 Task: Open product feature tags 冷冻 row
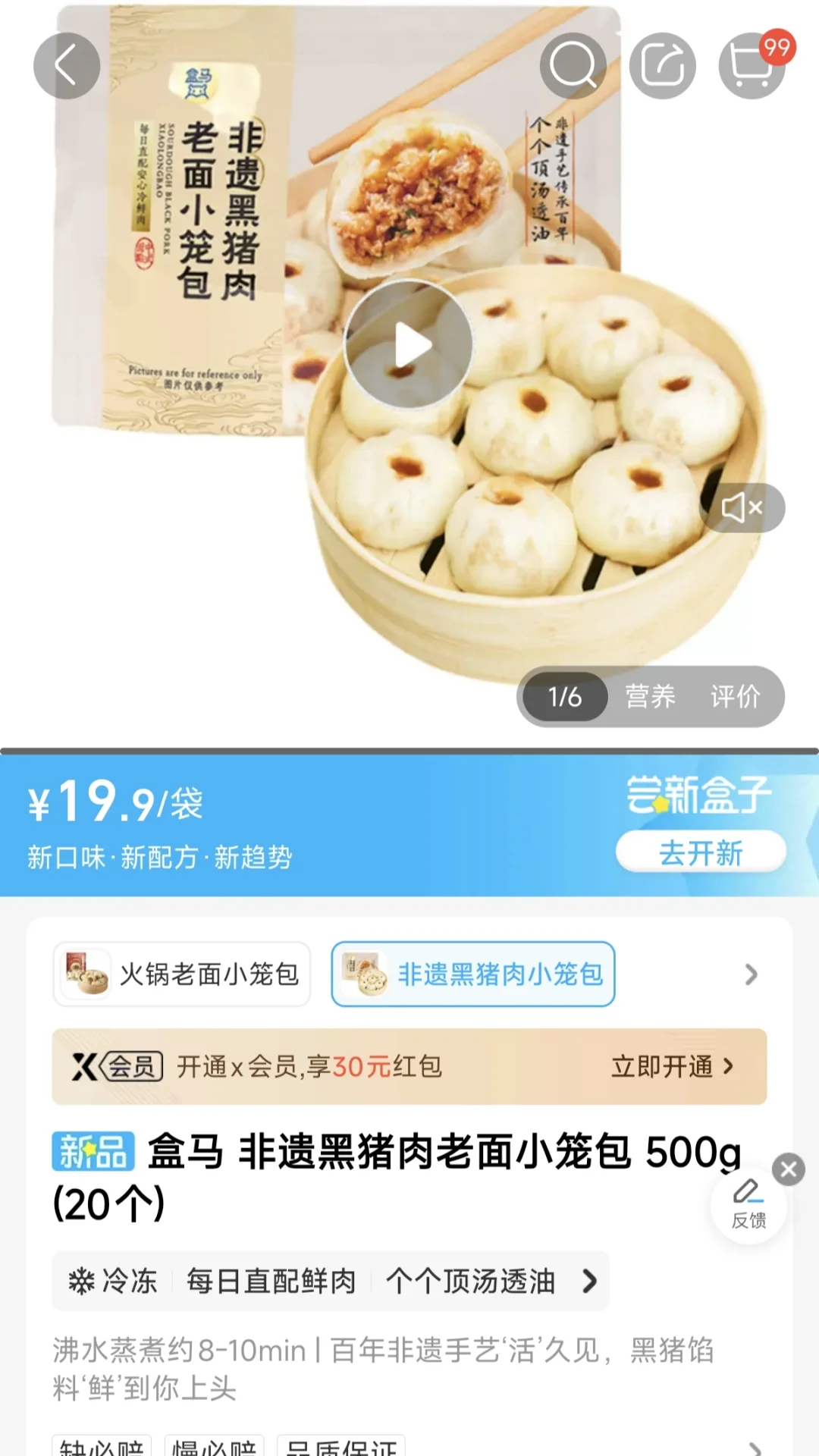coord(331,1282)
